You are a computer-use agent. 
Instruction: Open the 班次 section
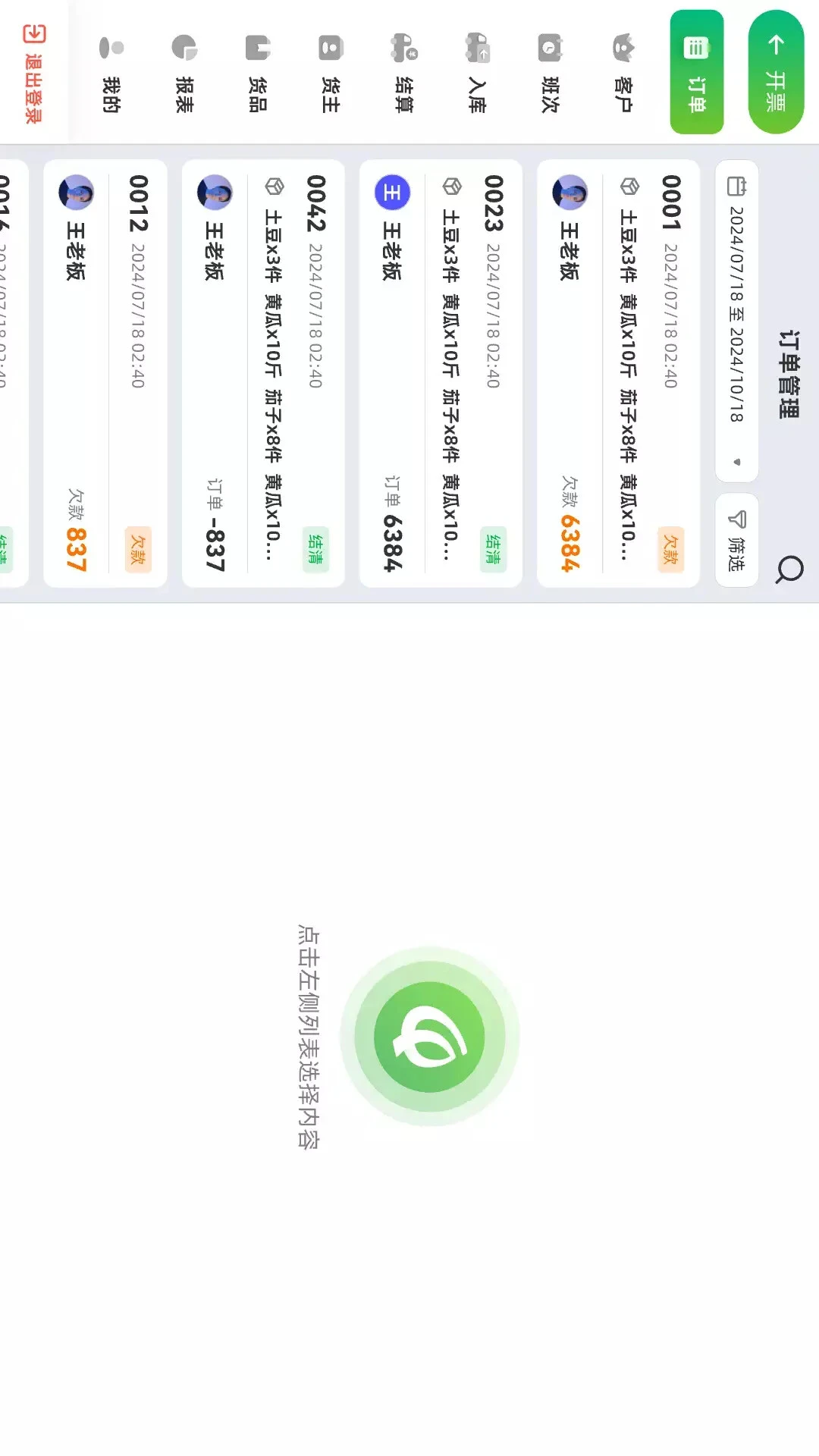[x=550, y=73]
